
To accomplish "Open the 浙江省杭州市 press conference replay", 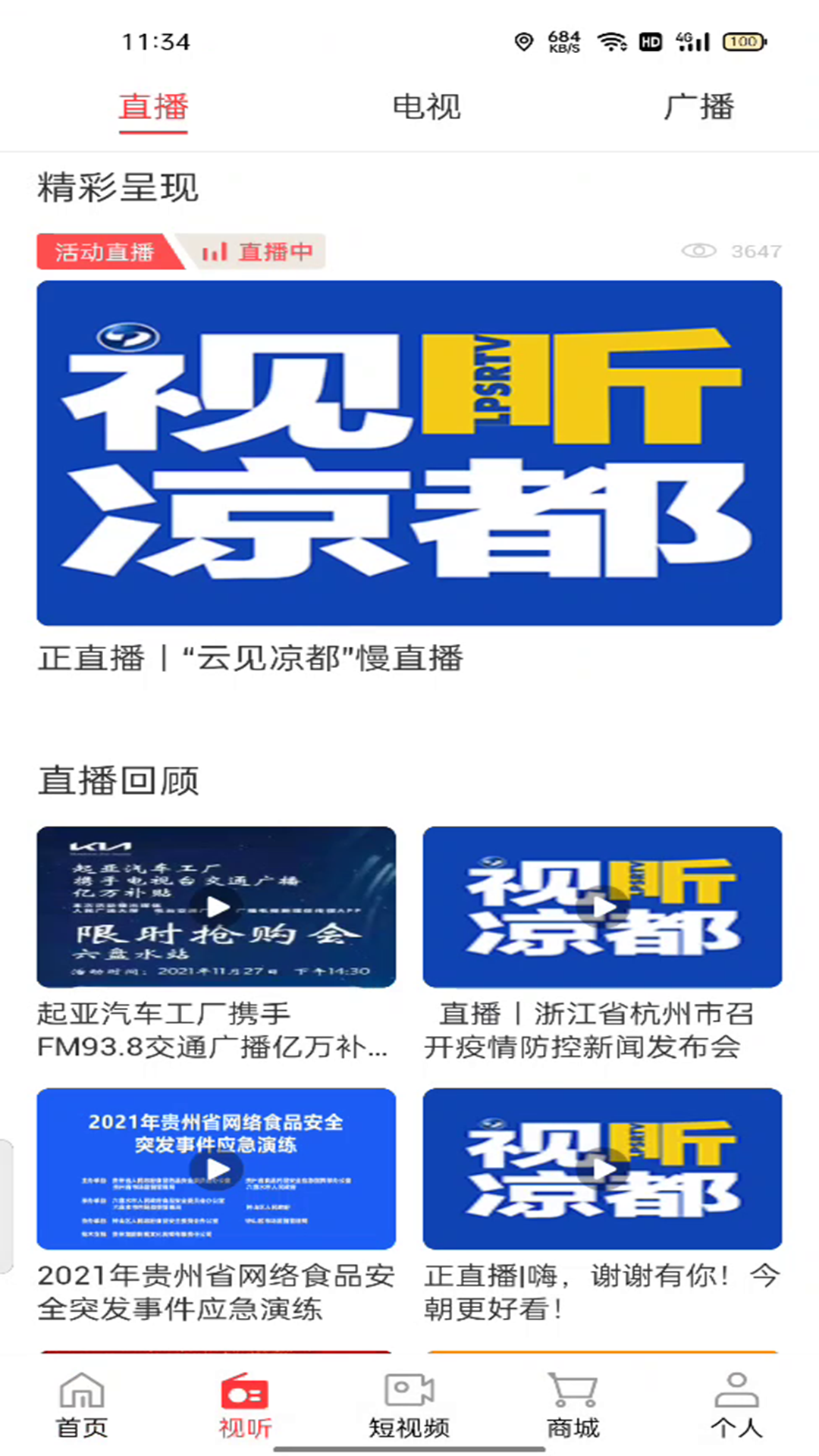I will coord(602,907).
